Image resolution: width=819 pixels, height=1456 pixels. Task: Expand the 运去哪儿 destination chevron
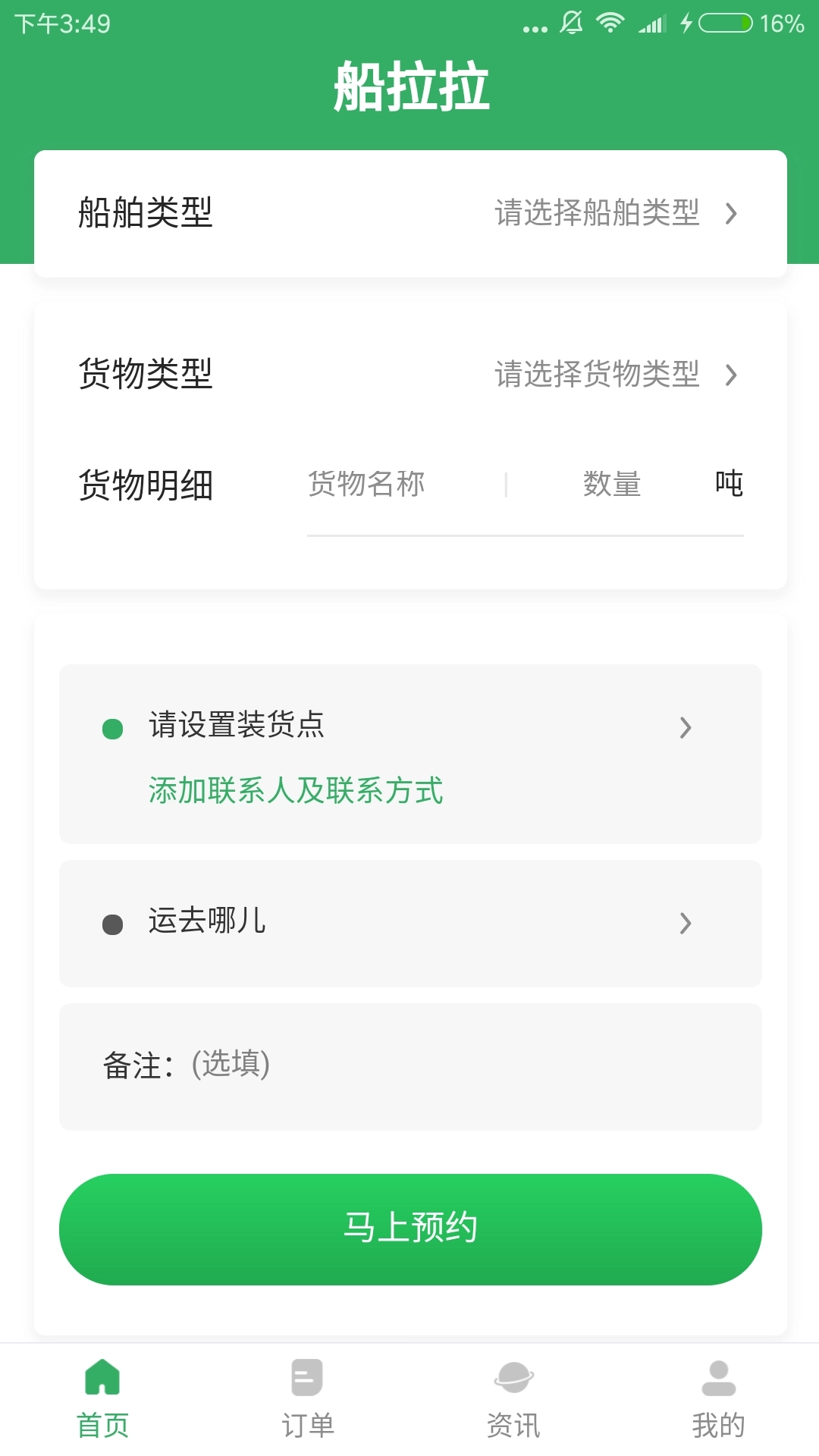(686, 923)
